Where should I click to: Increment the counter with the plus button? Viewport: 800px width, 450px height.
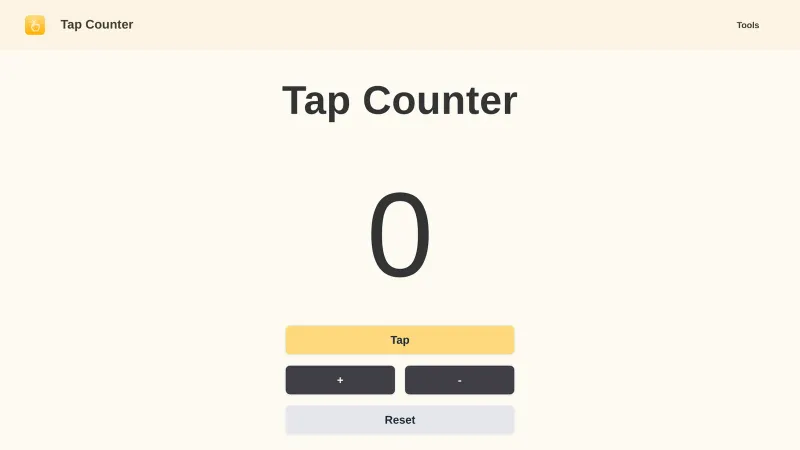coord(340,380)
